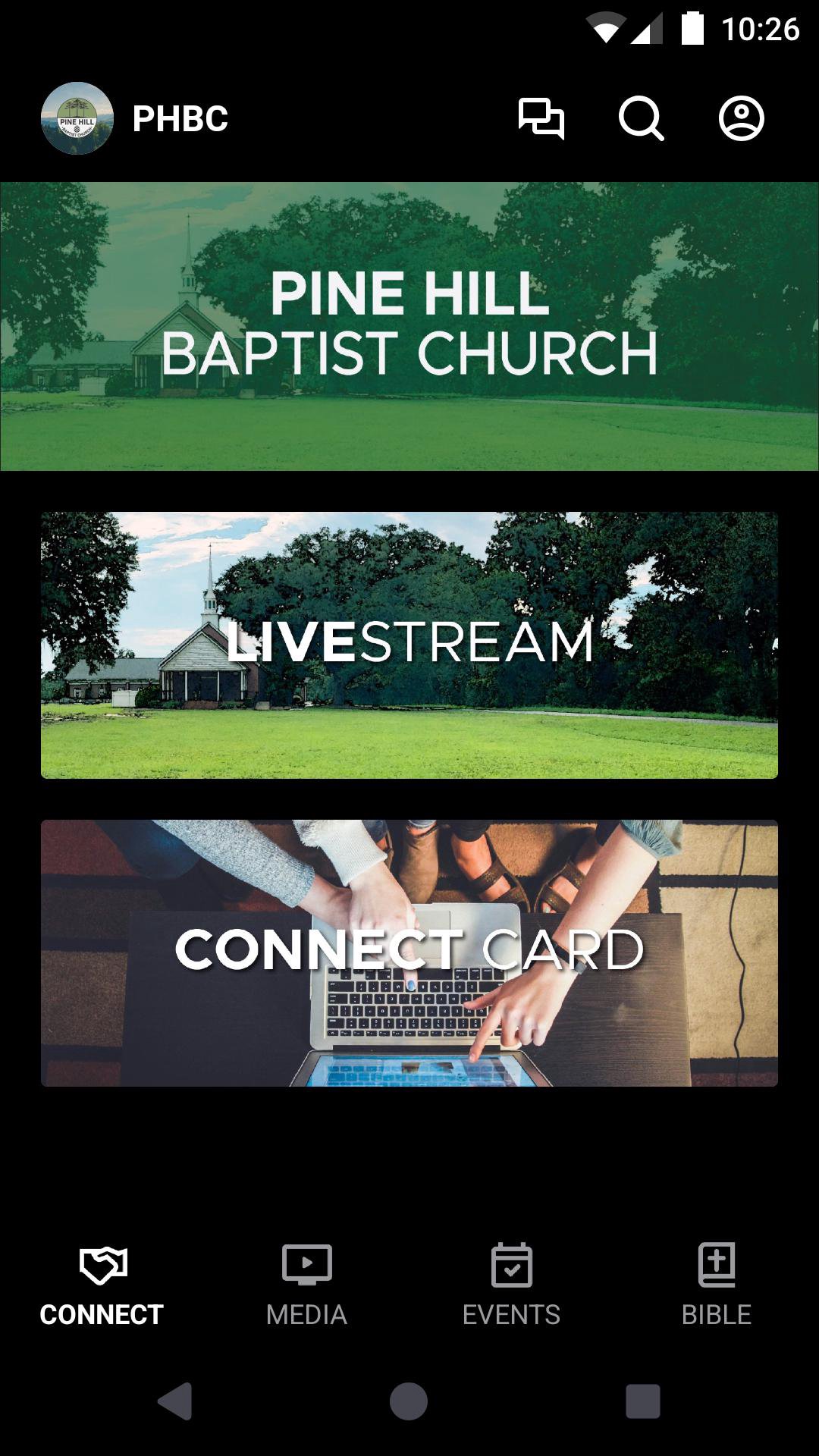
Task: Open the Livestream card
Action: click(409, 645)
